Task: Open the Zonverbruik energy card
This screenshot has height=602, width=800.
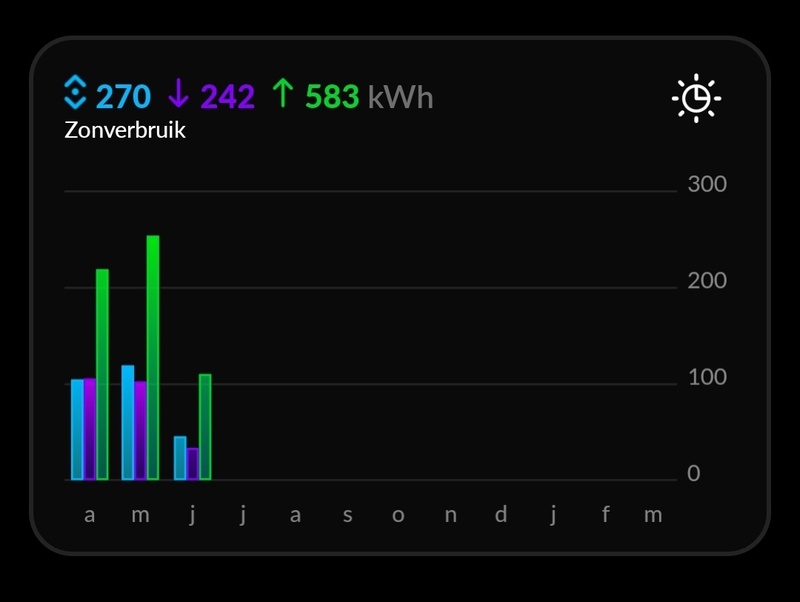Action: click(x=125, y=130)
